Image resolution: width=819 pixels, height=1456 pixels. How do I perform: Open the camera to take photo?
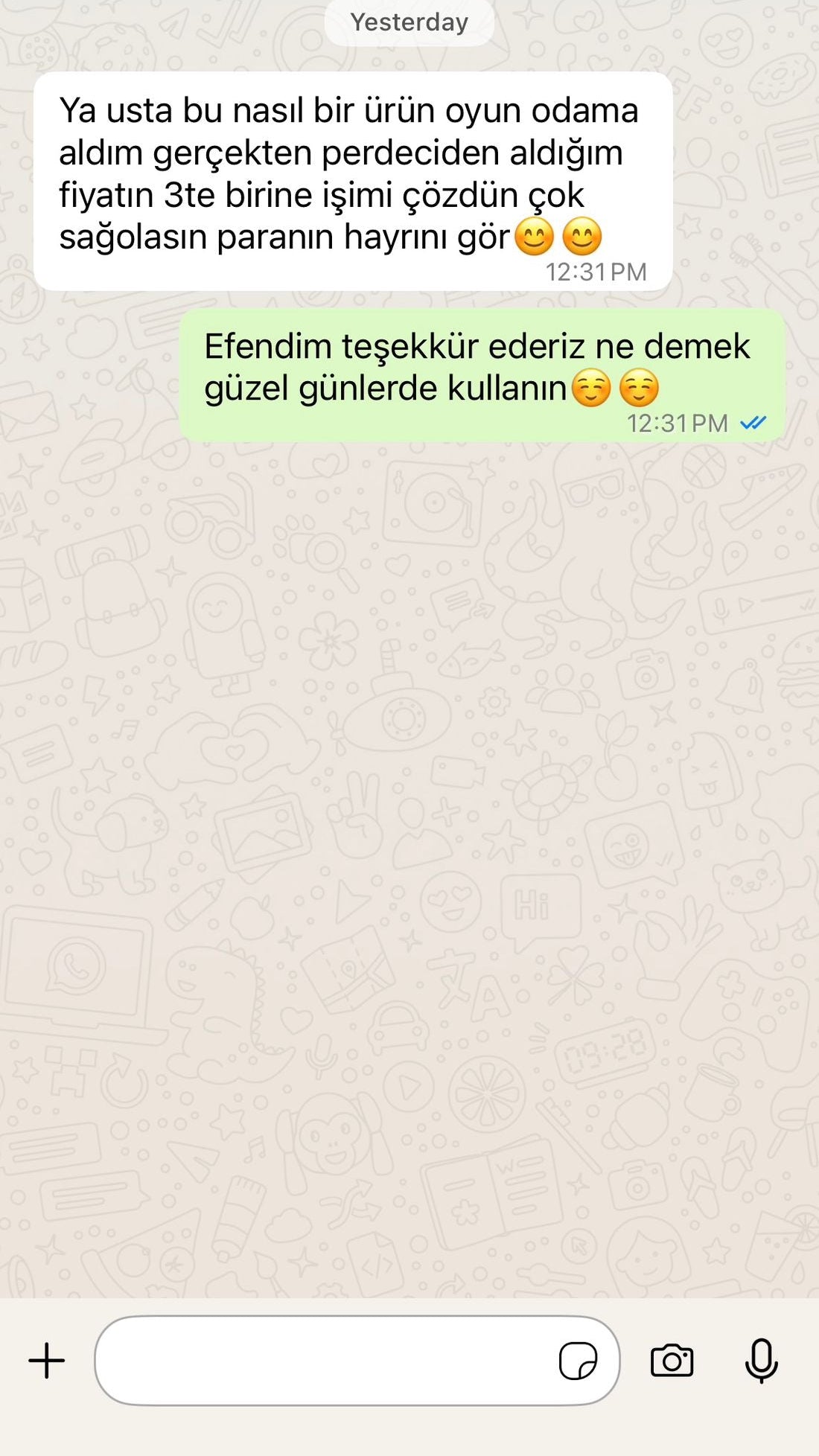tap(672, 1361)
